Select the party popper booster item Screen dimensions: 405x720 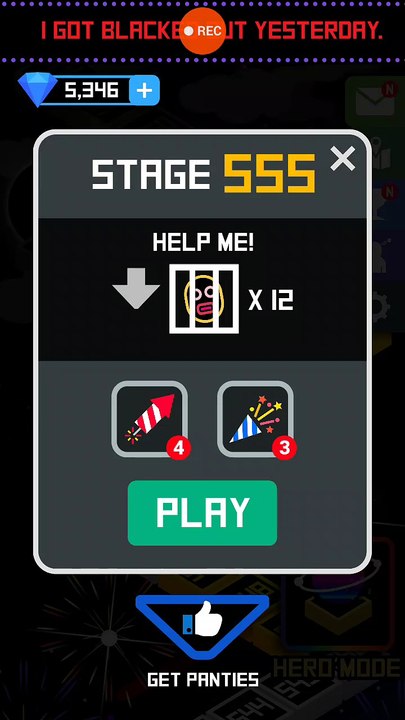coord(255,419)
